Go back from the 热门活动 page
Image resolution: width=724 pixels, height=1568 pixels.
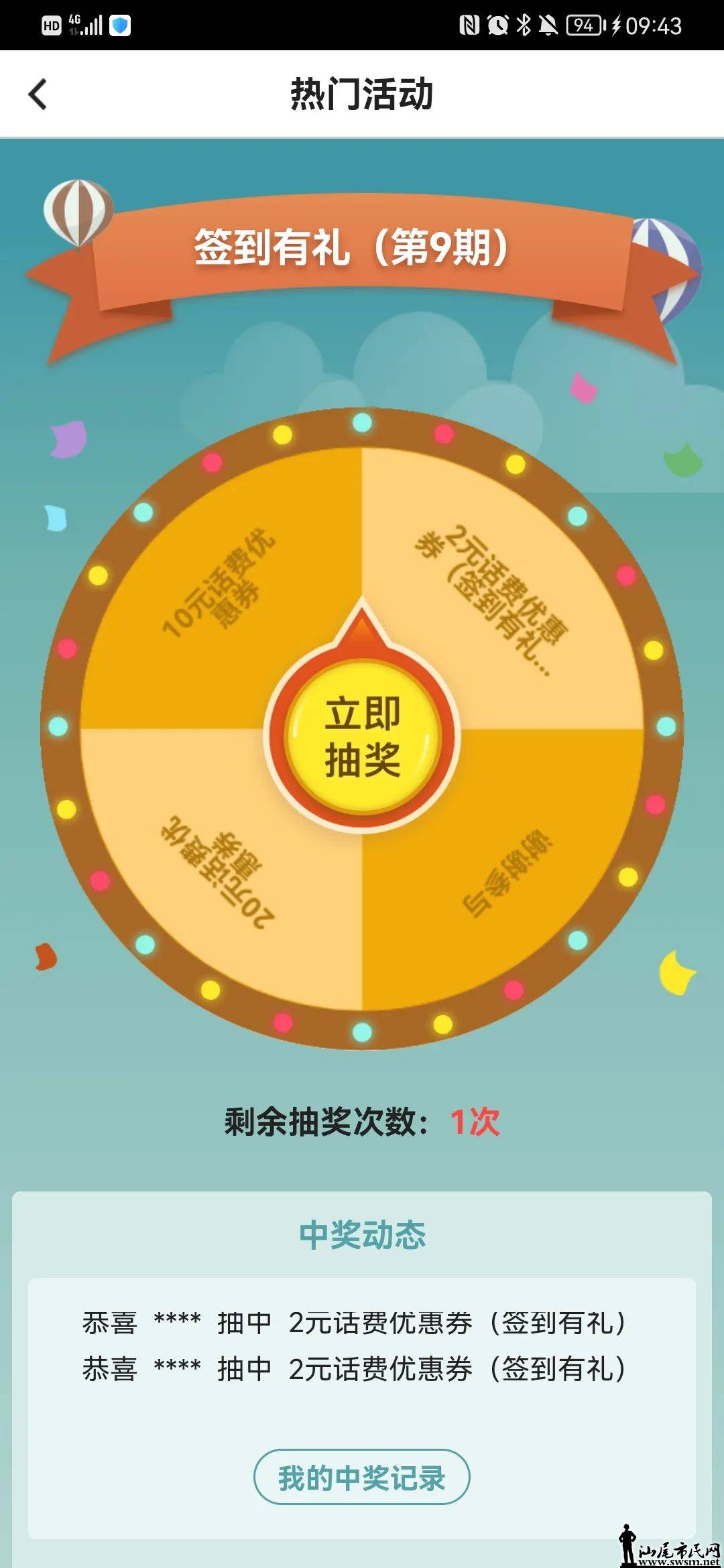click(x=38, y=94)
